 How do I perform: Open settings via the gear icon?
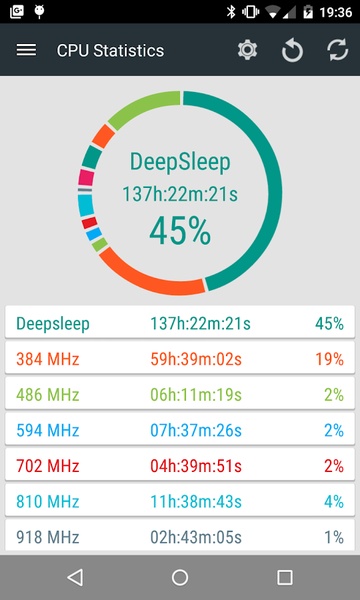(x=248, y=50)
